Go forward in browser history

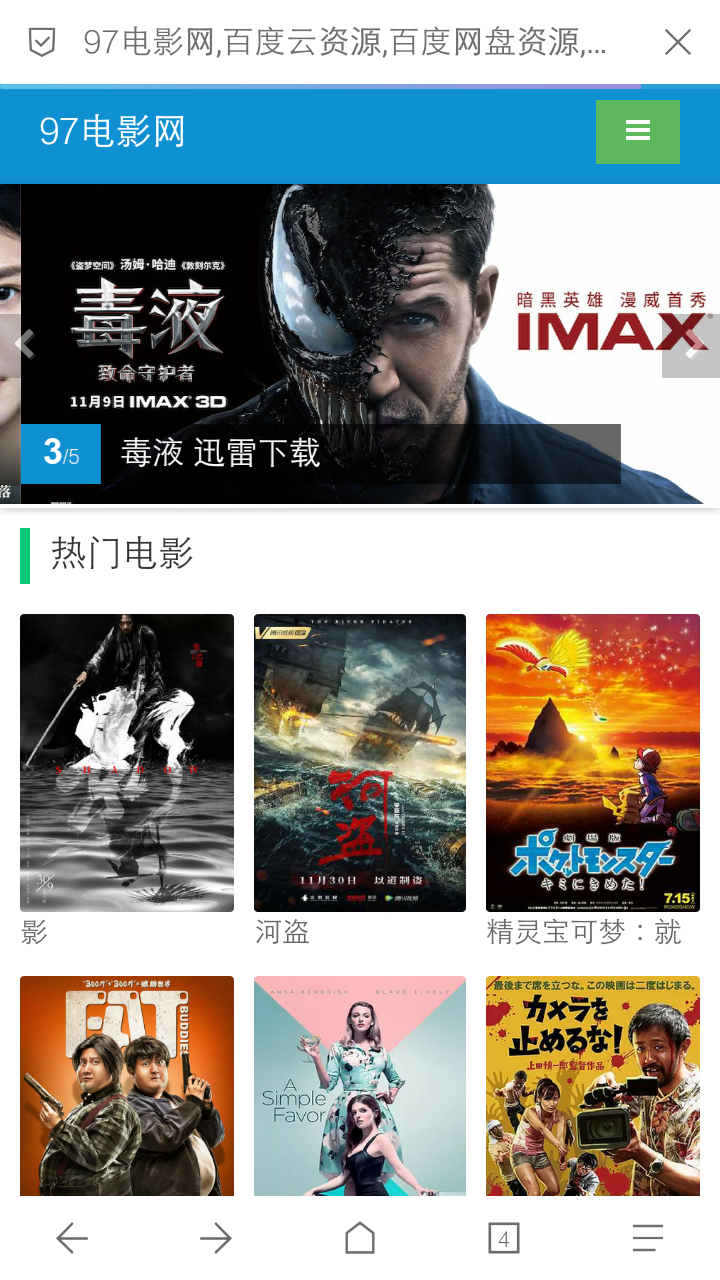[x=216, y=1239]
